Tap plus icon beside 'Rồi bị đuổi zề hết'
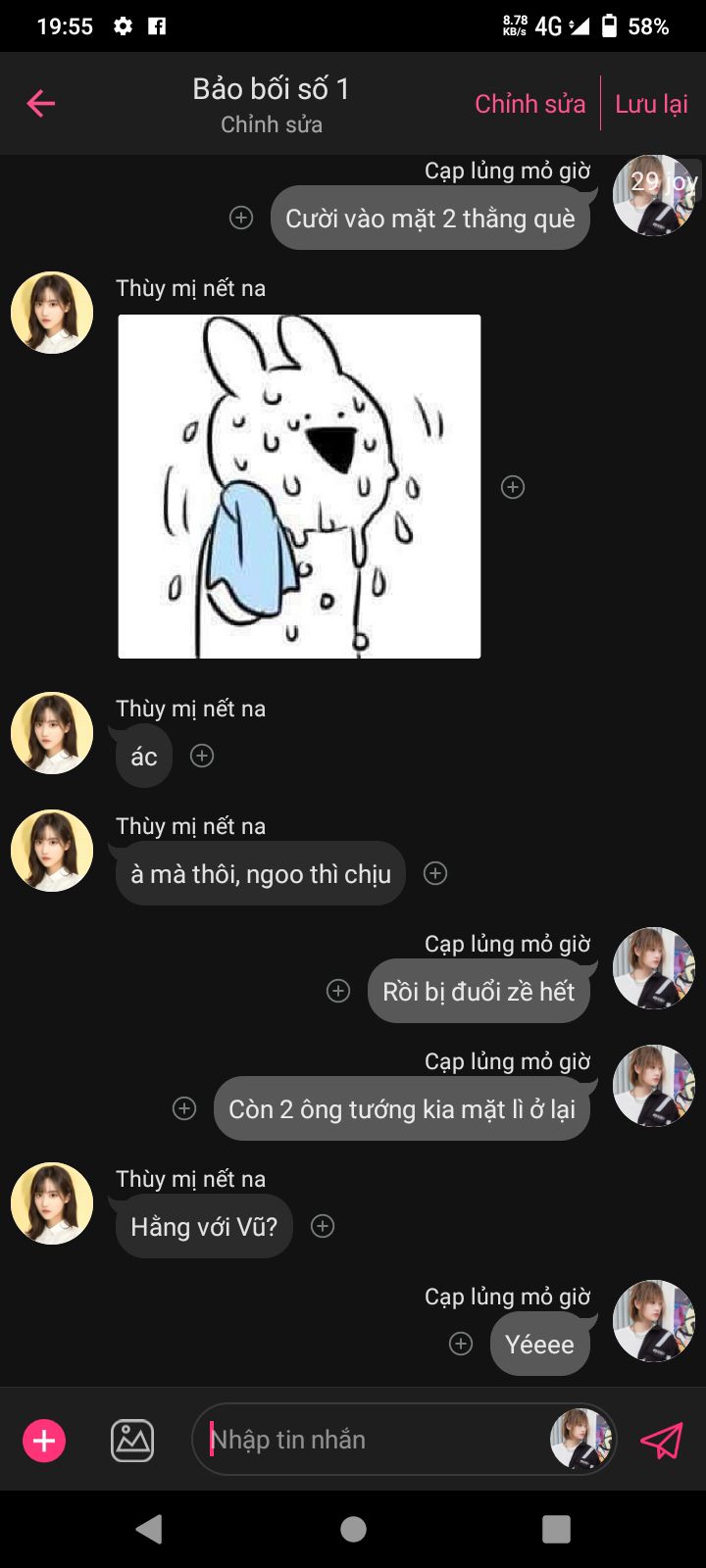706x1568 pixels. pyautogui.click(x=338, y=991)
